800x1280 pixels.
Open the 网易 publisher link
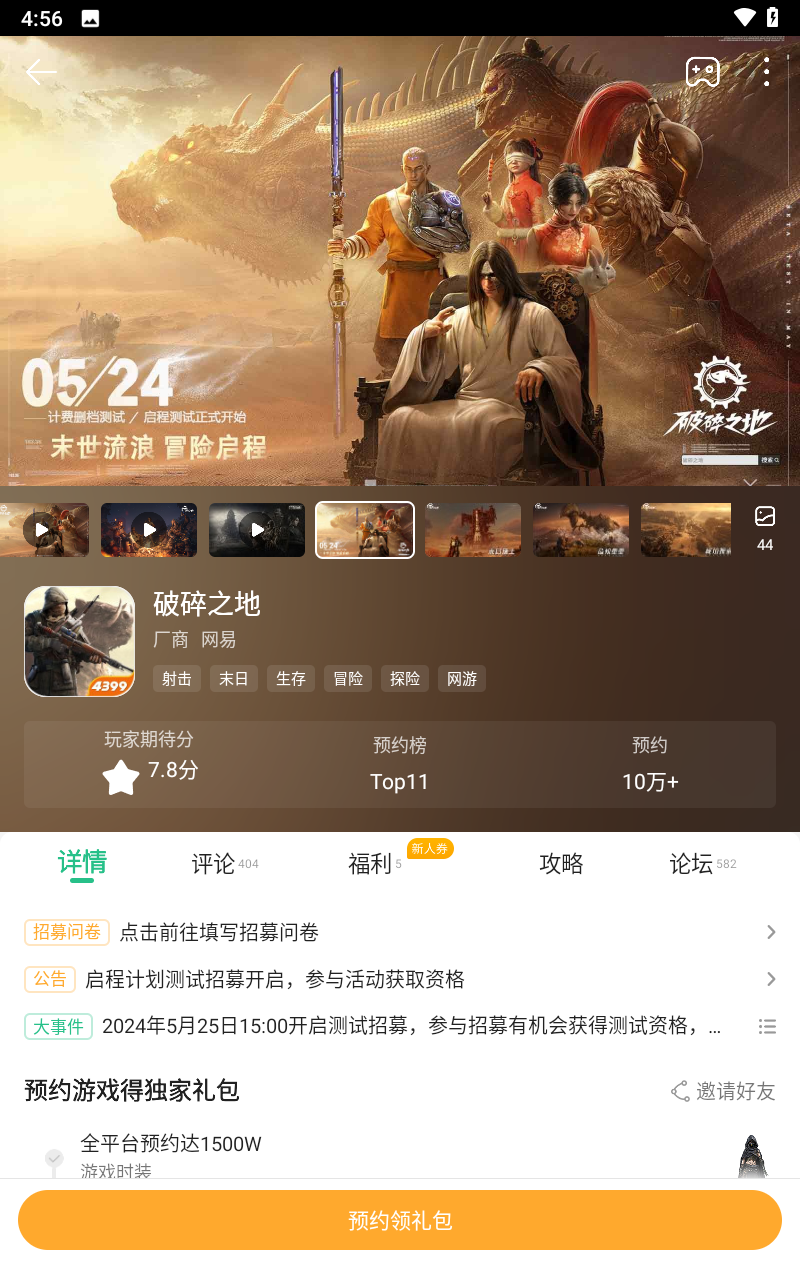point(218,639)
